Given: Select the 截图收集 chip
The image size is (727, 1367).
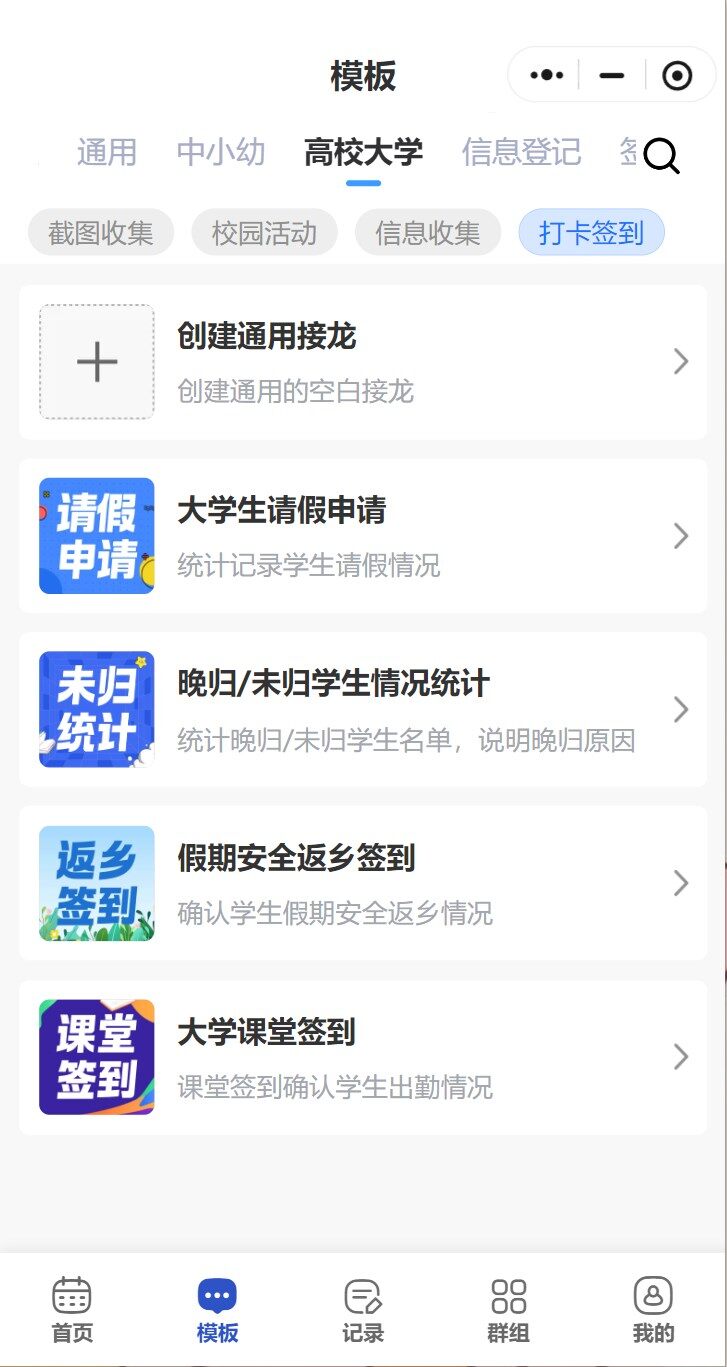Looking at the screenshot, I should [101, 232].
